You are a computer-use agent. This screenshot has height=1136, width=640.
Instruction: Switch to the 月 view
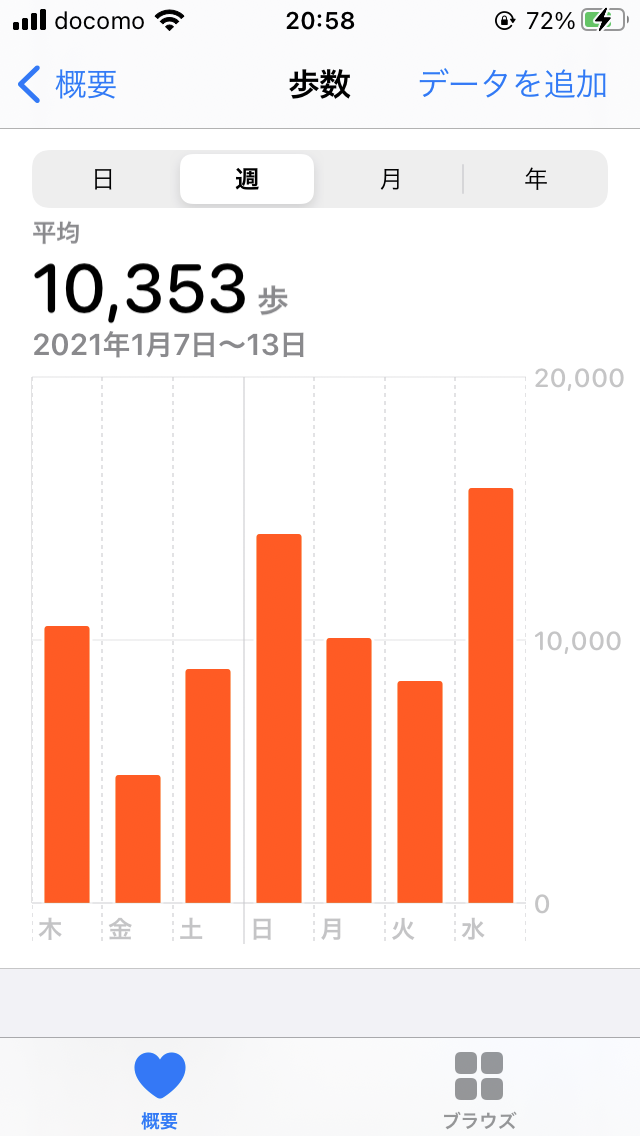point(391,179)
